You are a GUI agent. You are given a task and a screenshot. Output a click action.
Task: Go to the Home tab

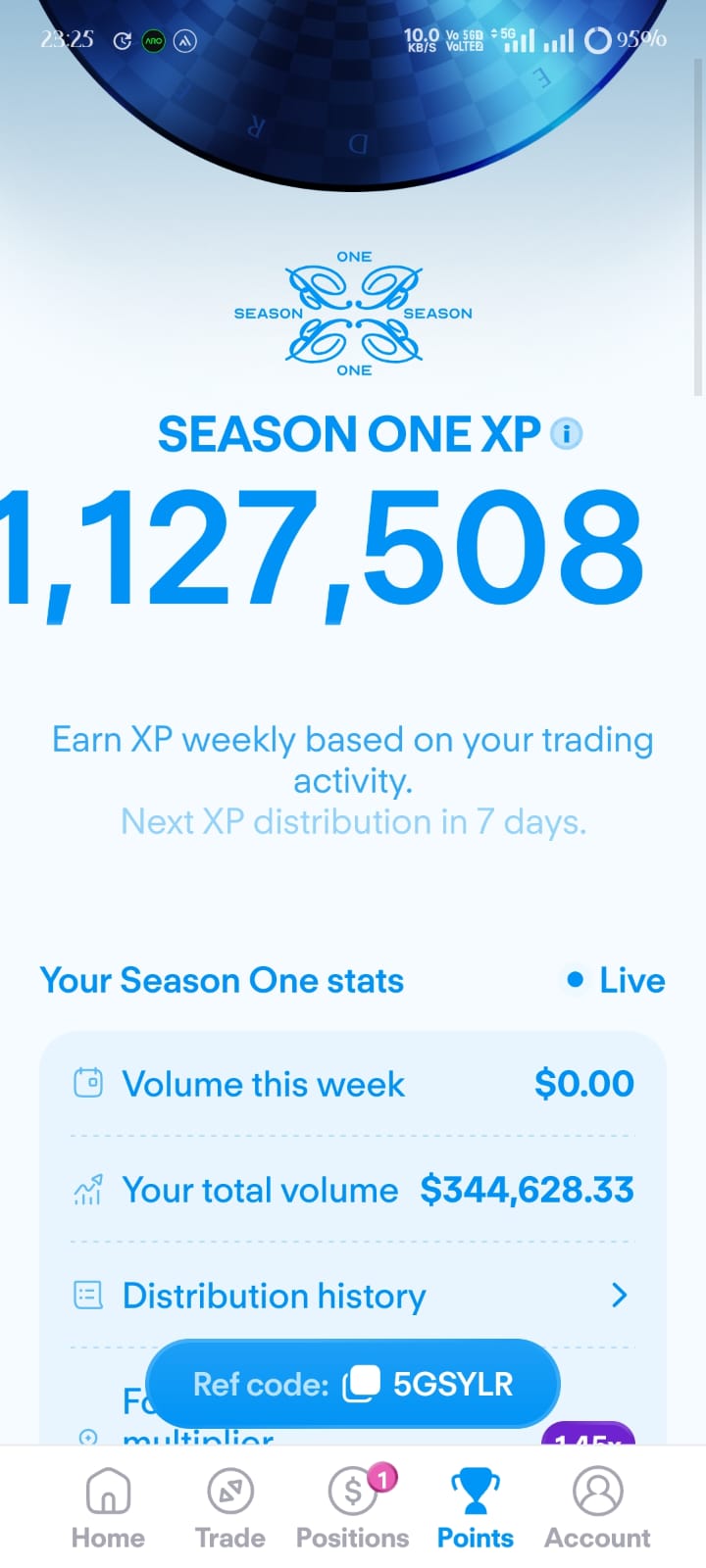pos(108,1509)
